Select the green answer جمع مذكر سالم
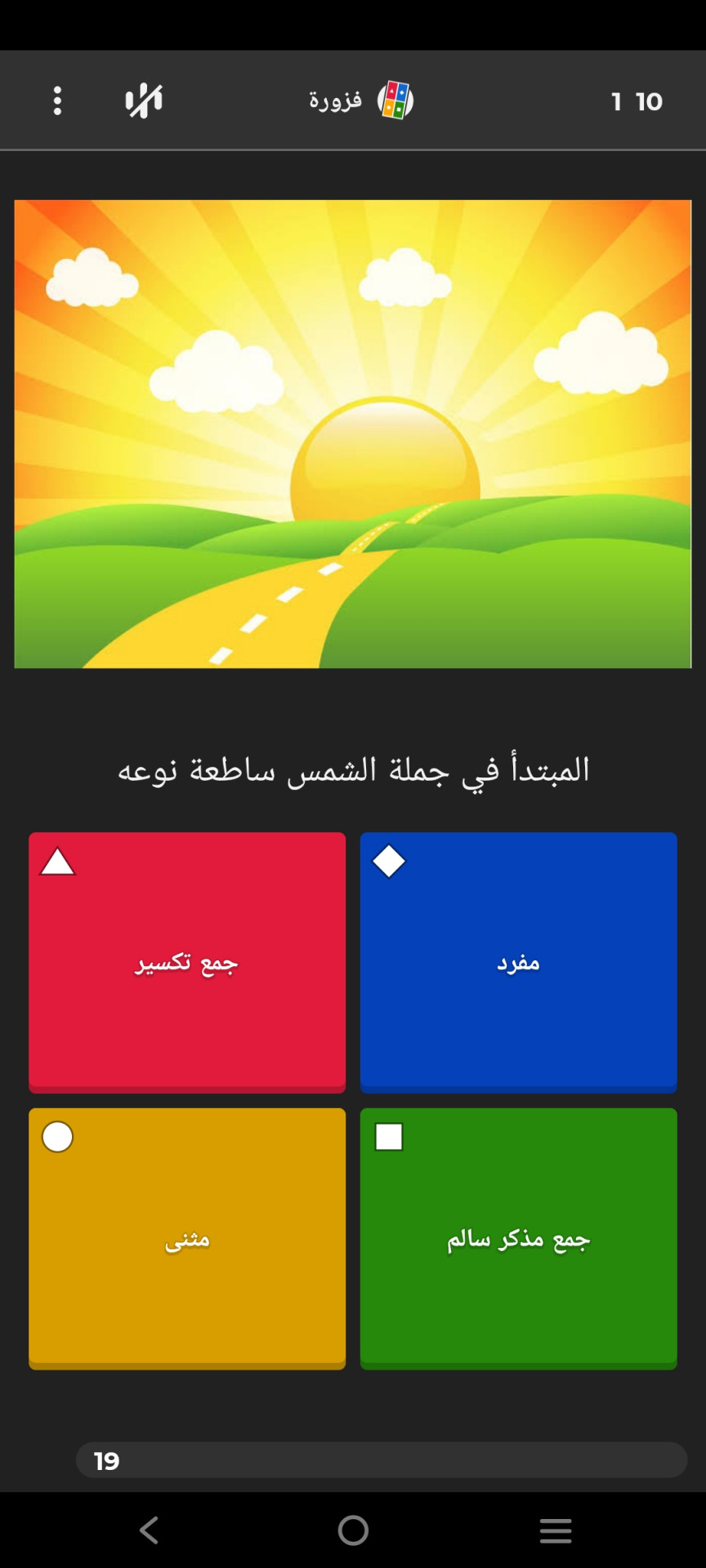 [518, 1238]
